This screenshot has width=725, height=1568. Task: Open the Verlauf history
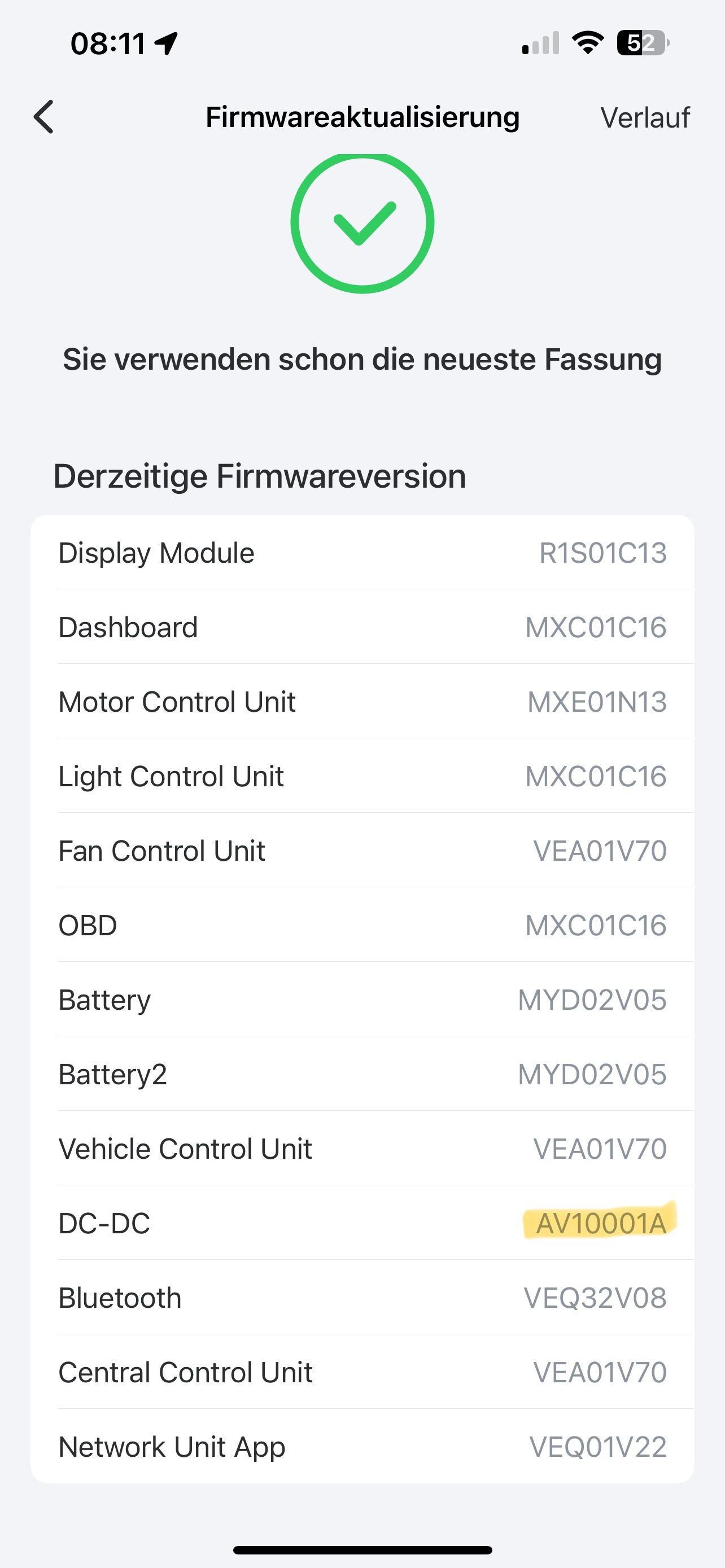pyautogui.click(x=645, y=117)
